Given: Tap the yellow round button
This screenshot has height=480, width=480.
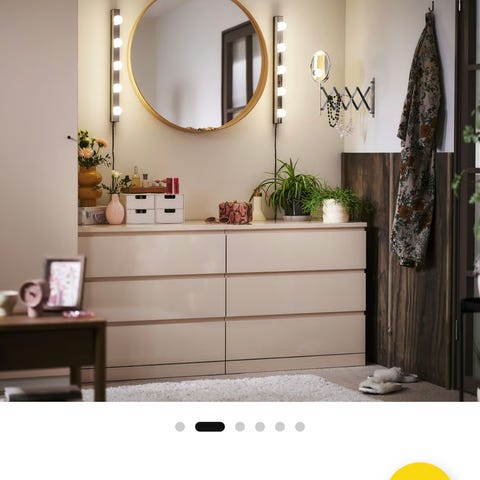Looking at the screenshot, I should tap(420, 472).
